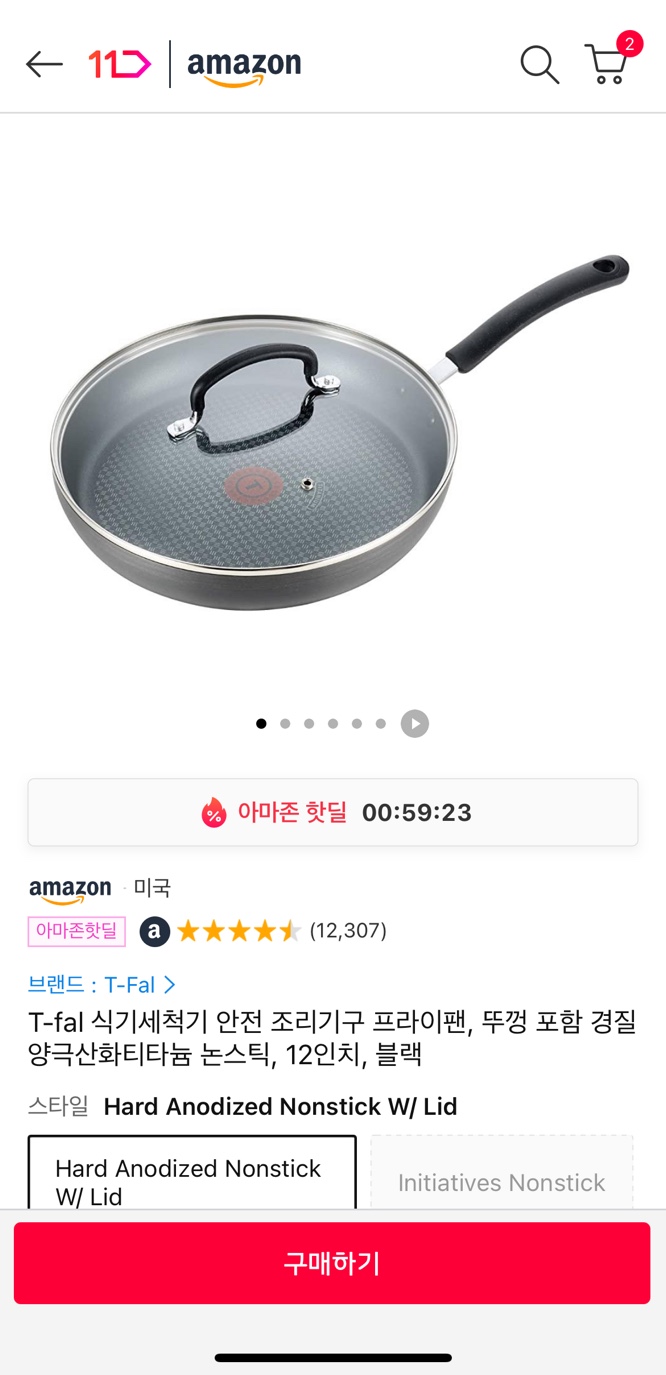This screenshot has width=666, height=1375.
Task: Open the Amazon store logo in header
Action: point(244,66)
